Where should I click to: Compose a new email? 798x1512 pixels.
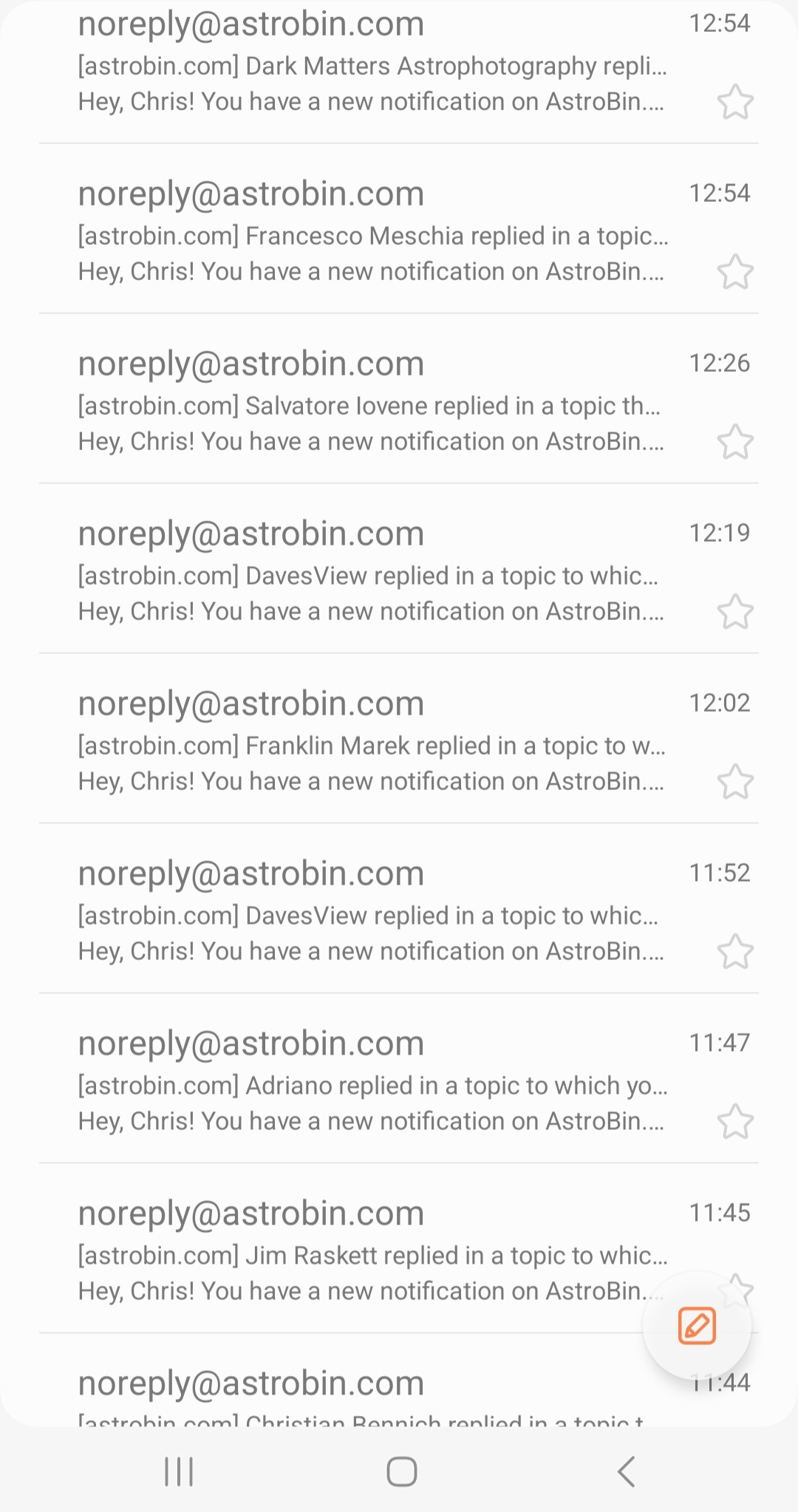click(x=697, y=1326)
